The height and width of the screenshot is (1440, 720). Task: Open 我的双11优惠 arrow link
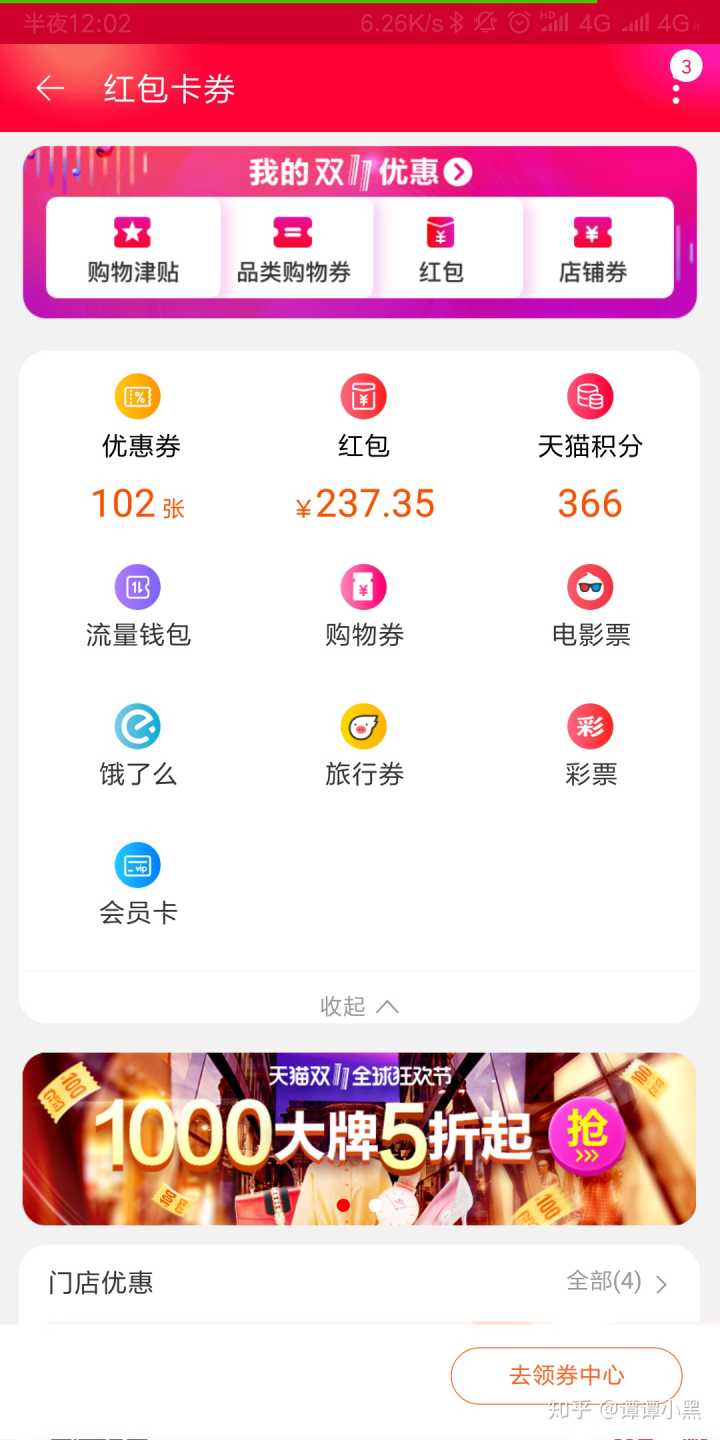click(459, 172)
